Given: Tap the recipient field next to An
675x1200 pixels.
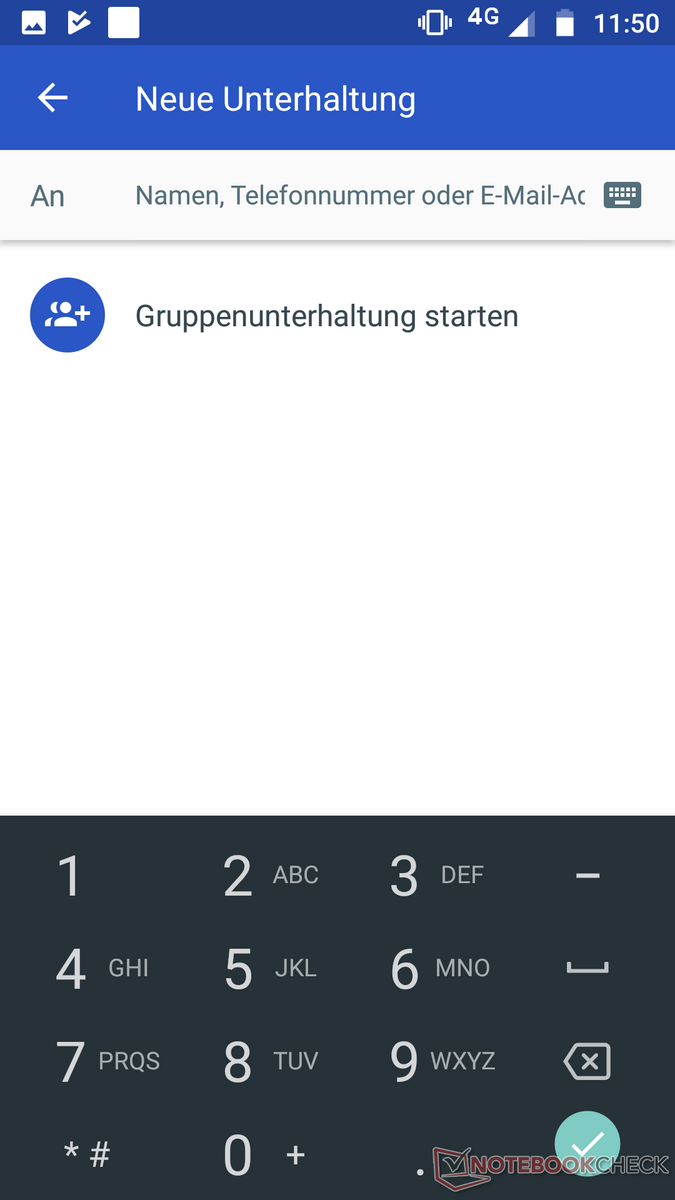Looking at the screenshot, I should [360, 195].
